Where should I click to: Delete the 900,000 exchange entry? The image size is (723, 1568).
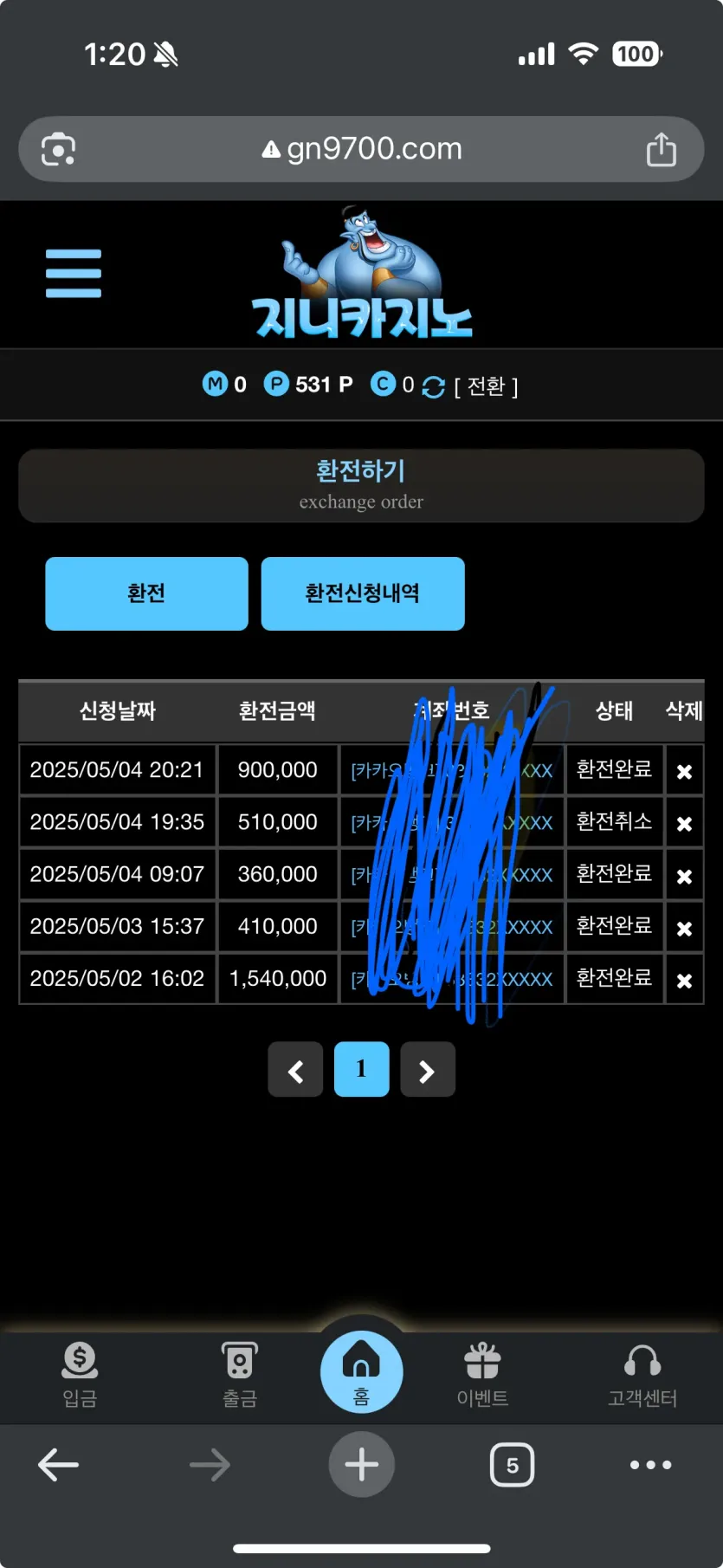tap(684, 771)
